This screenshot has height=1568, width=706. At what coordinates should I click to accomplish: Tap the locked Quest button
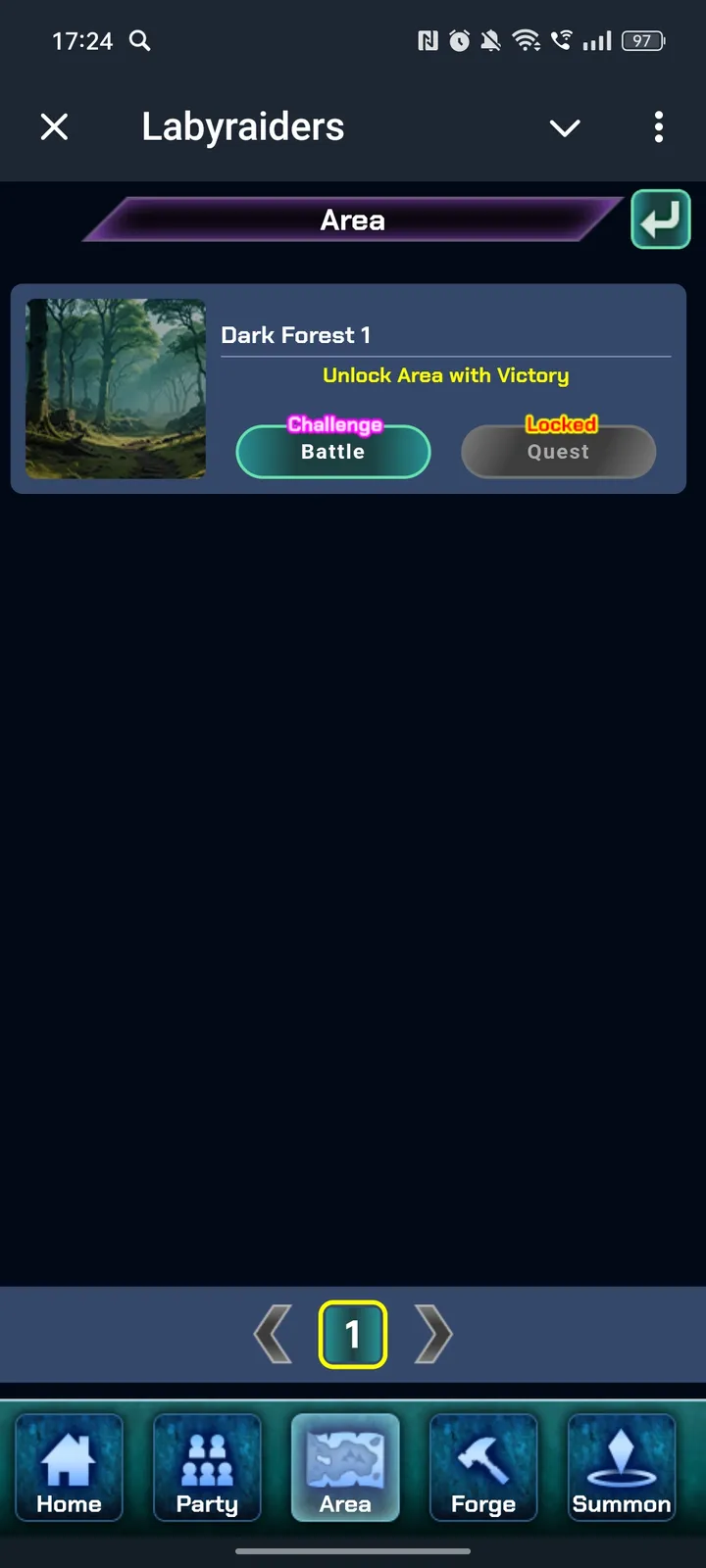(558, 452)
